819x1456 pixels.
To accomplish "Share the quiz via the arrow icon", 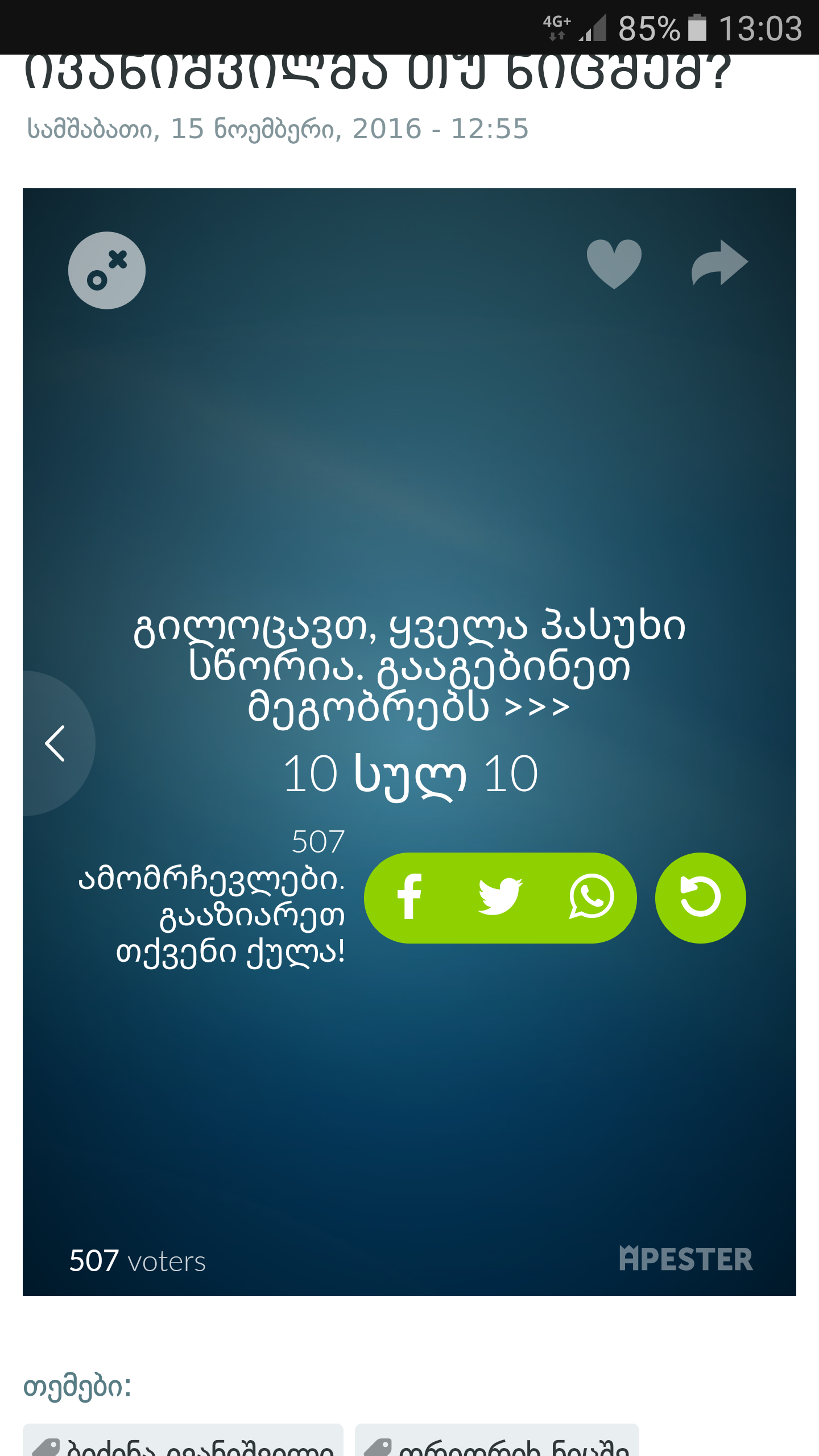I will pyautogui.click(x=719, y=263).
